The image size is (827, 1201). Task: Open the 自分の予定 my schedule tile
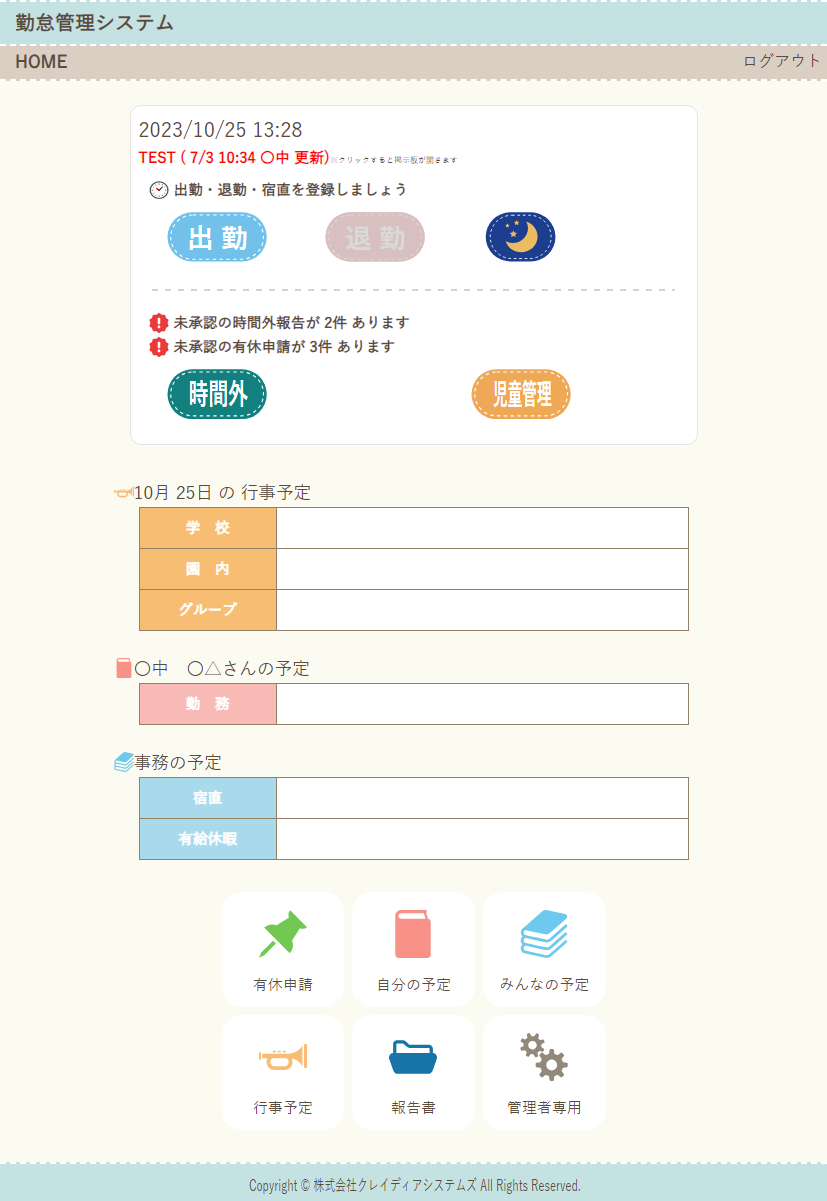[413, 949]
